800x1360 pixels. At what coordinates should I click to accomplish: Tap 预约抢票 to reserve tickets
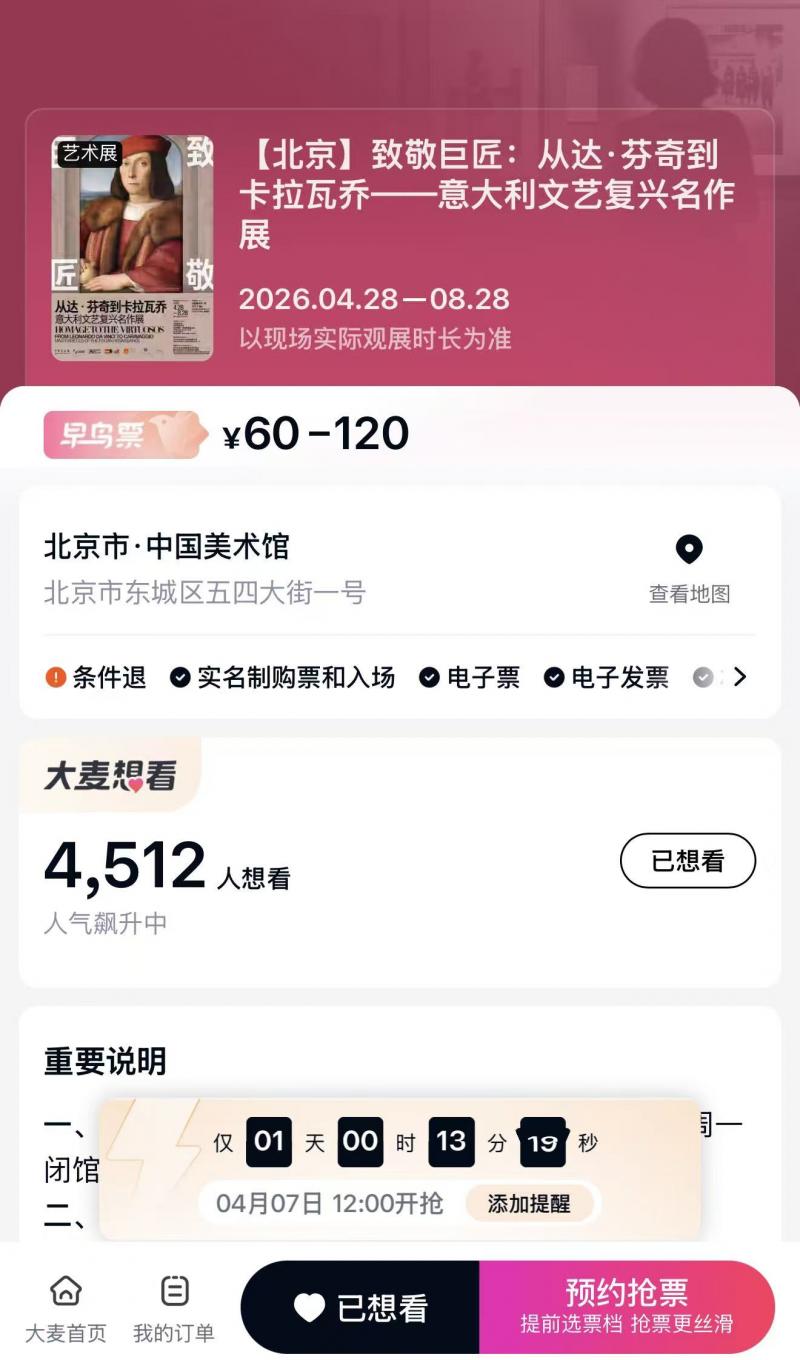pyautogui.click(x=627, y=1307)
